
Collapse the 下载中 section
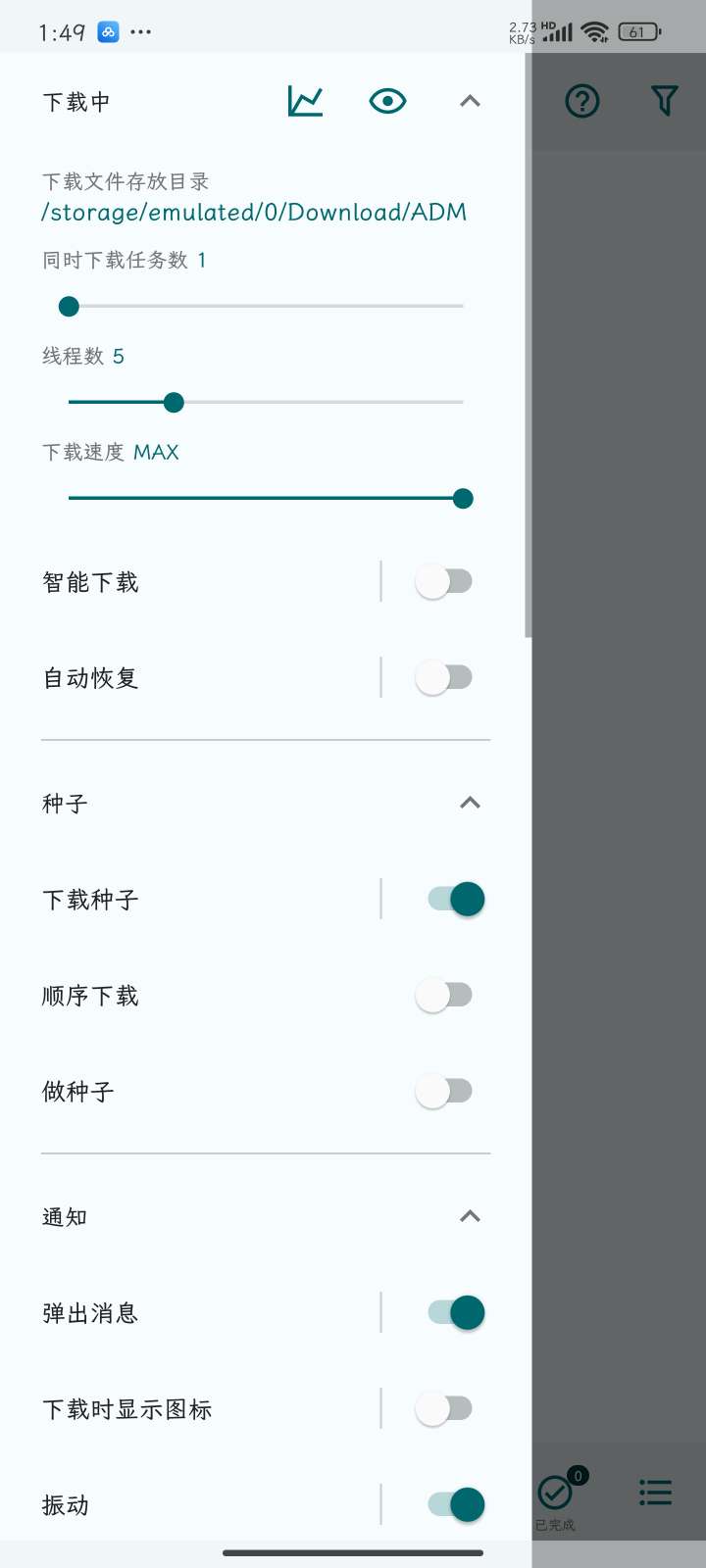(470, 101)
